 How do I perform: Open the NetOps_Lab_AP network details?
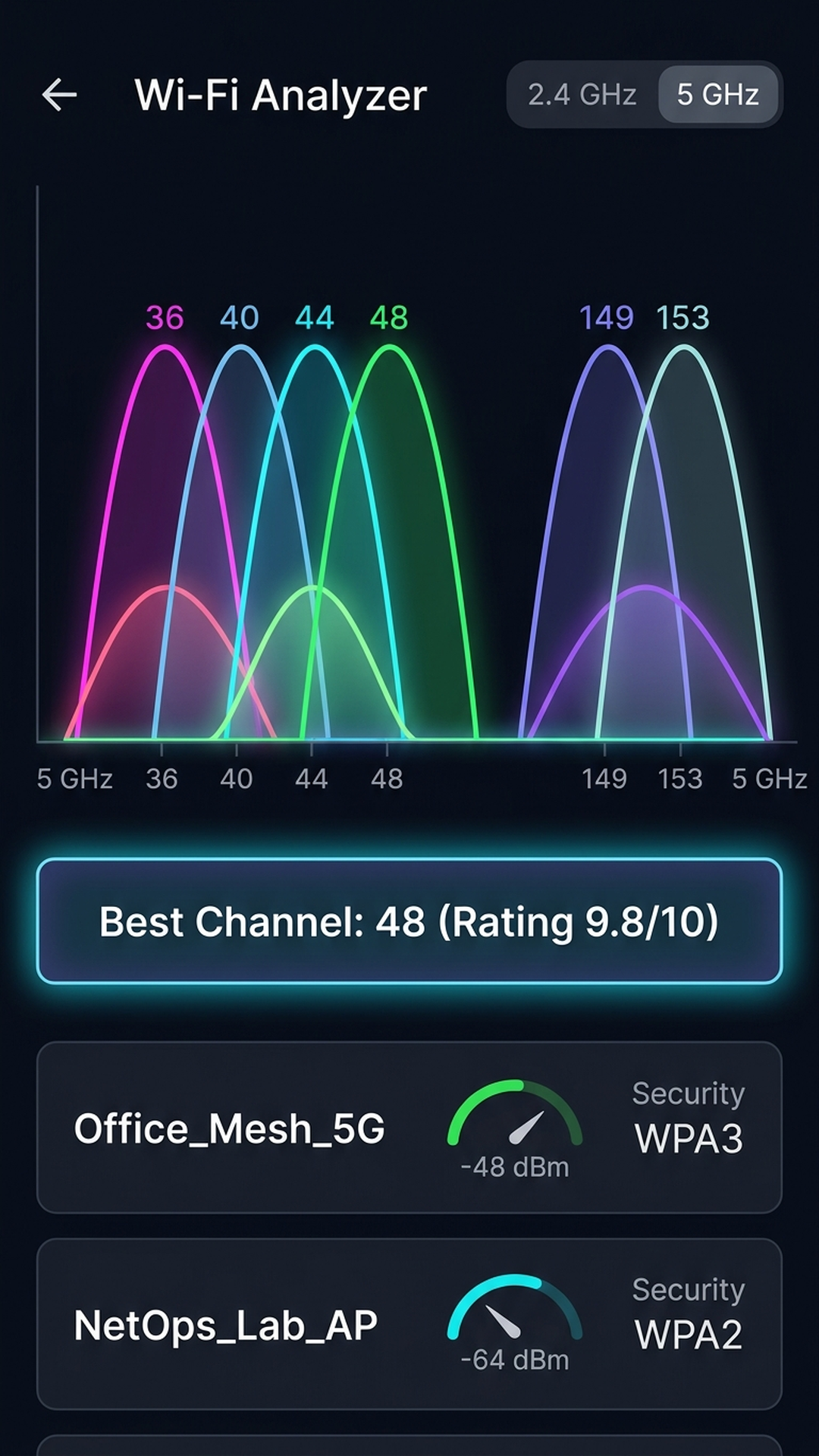coord(409,1324)
